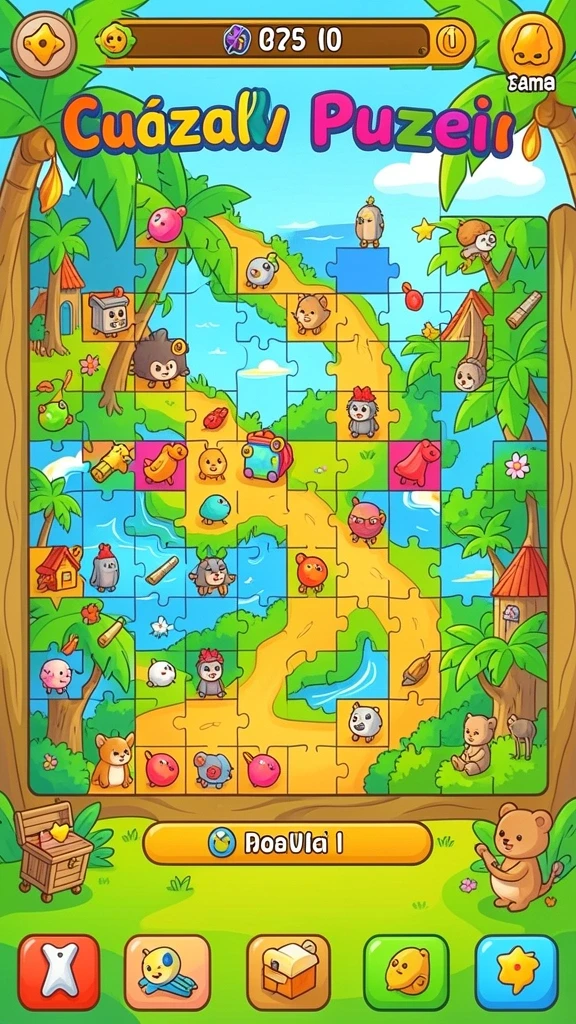This screenshot has width=576, height=1024.
Task: Tap the round star button in top corner
Action: click(44, 44)
